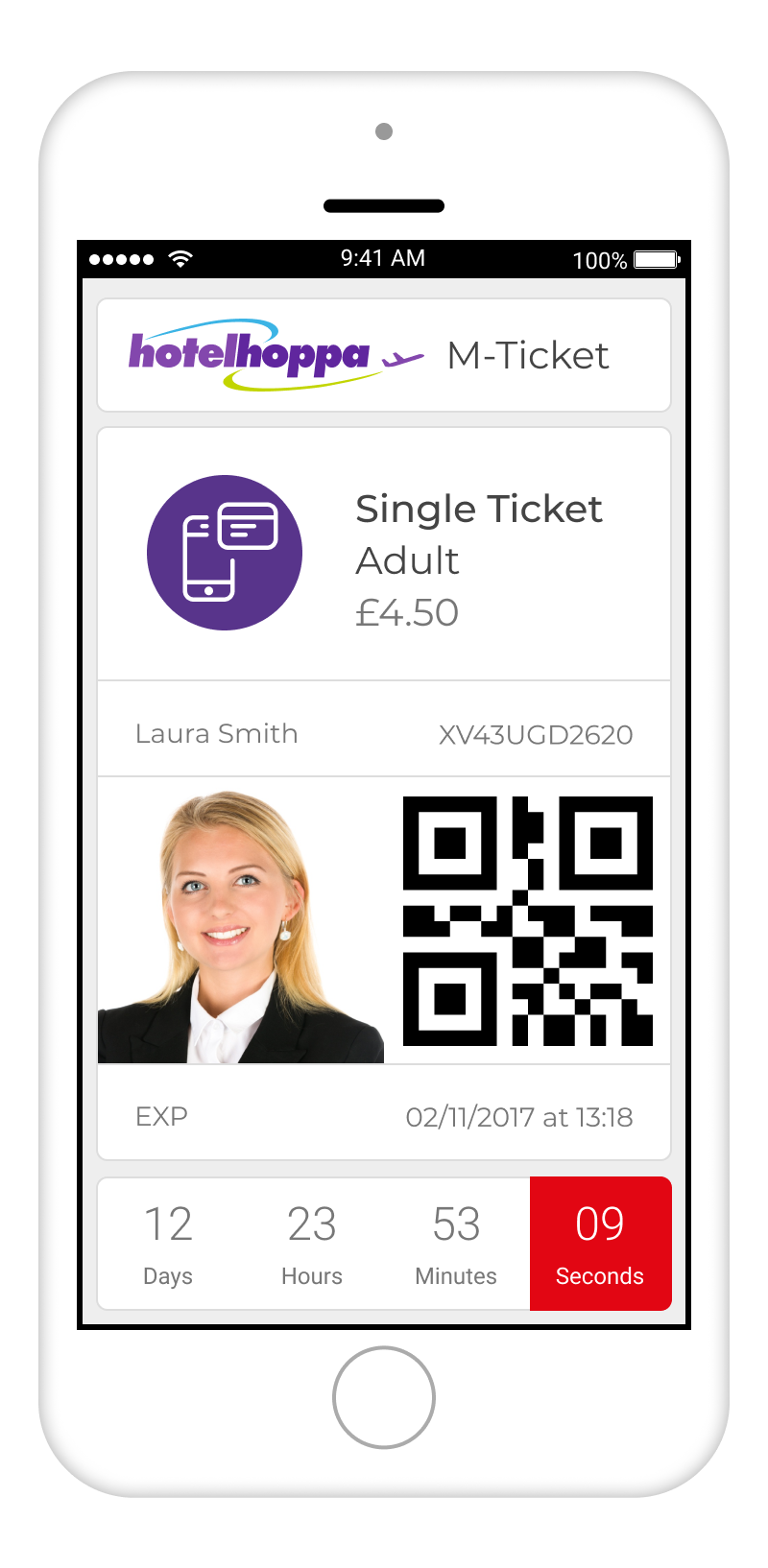The width and height of the screenshot is (768, 1568).
Task: Tap the ticket holder name Laura Smith
Action: click(x=216, y=733)
